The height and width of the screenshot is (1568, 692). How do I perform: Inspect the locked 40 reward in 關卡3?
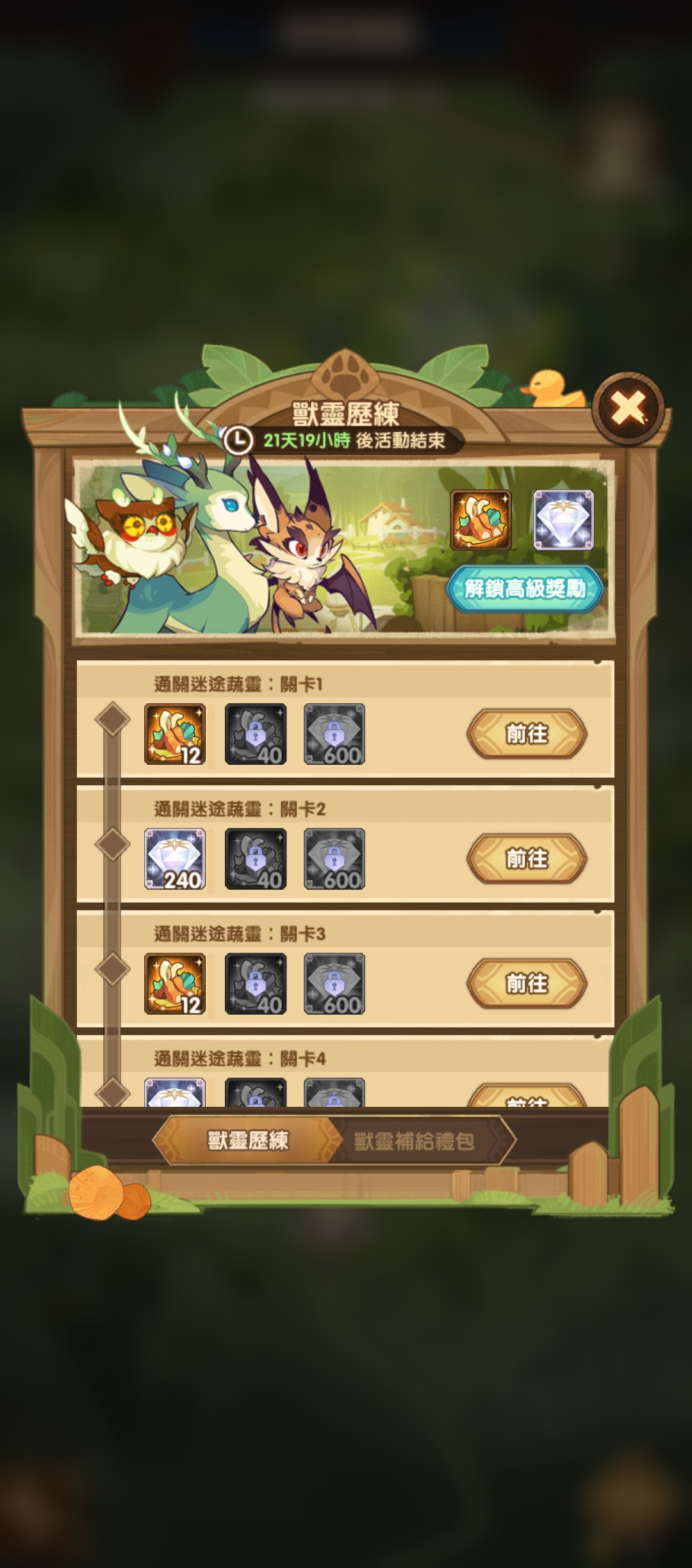click(x=256, y=984)
